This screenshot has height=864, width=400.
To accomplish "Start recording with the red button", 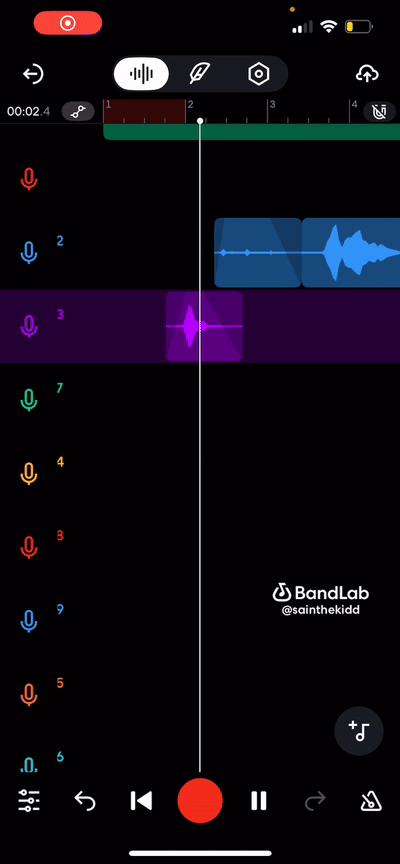I will 200,801.
